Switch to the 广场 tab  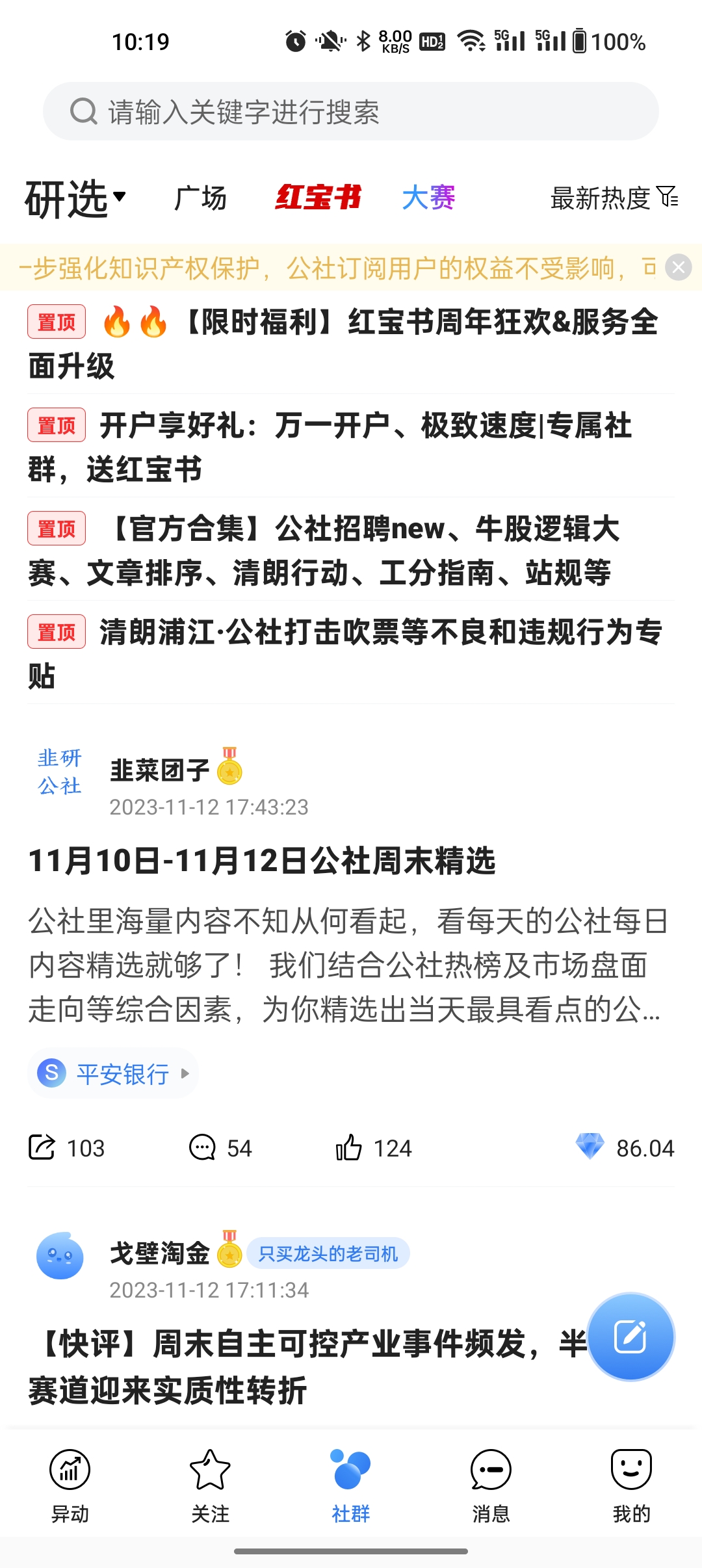click(x=200, y=198)
